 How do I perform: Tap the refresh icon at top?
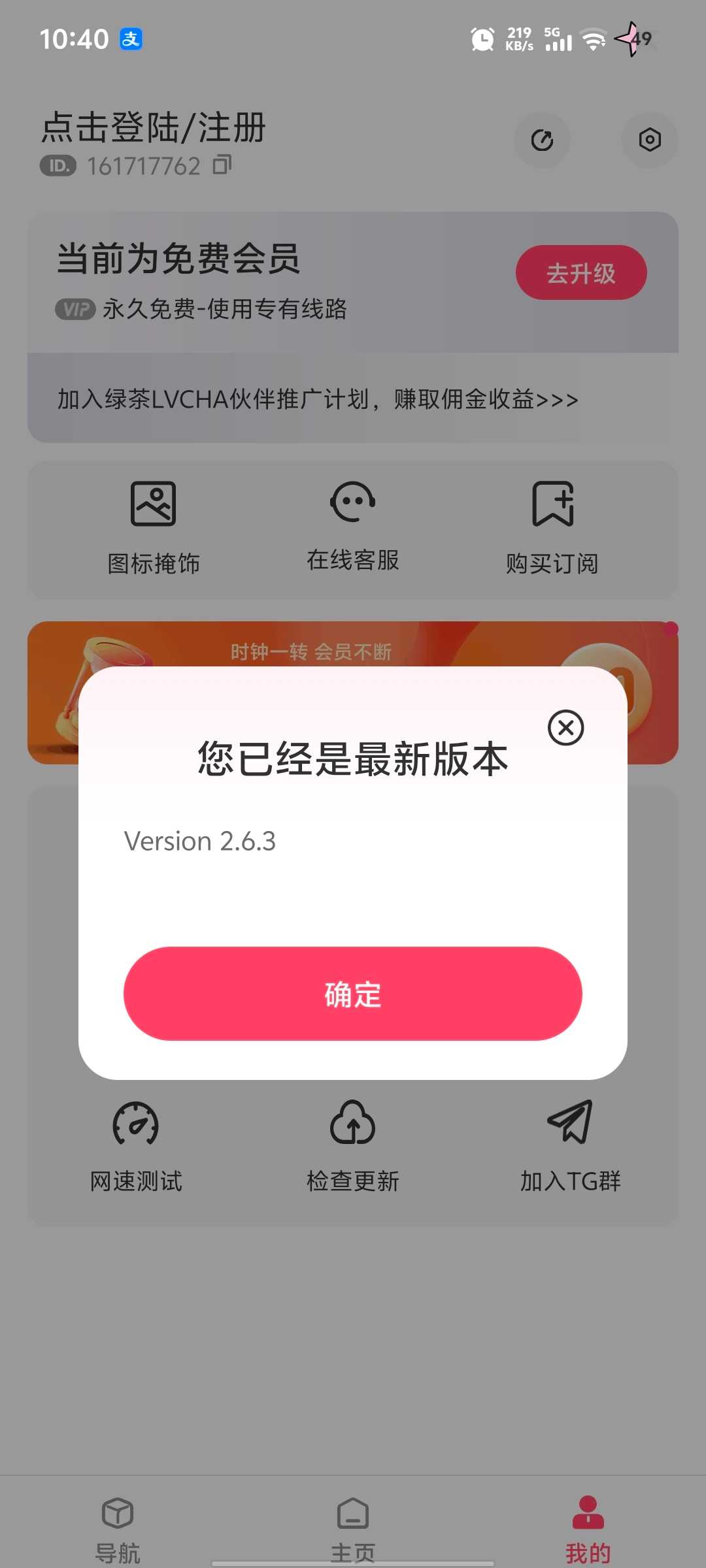[542, 140]
